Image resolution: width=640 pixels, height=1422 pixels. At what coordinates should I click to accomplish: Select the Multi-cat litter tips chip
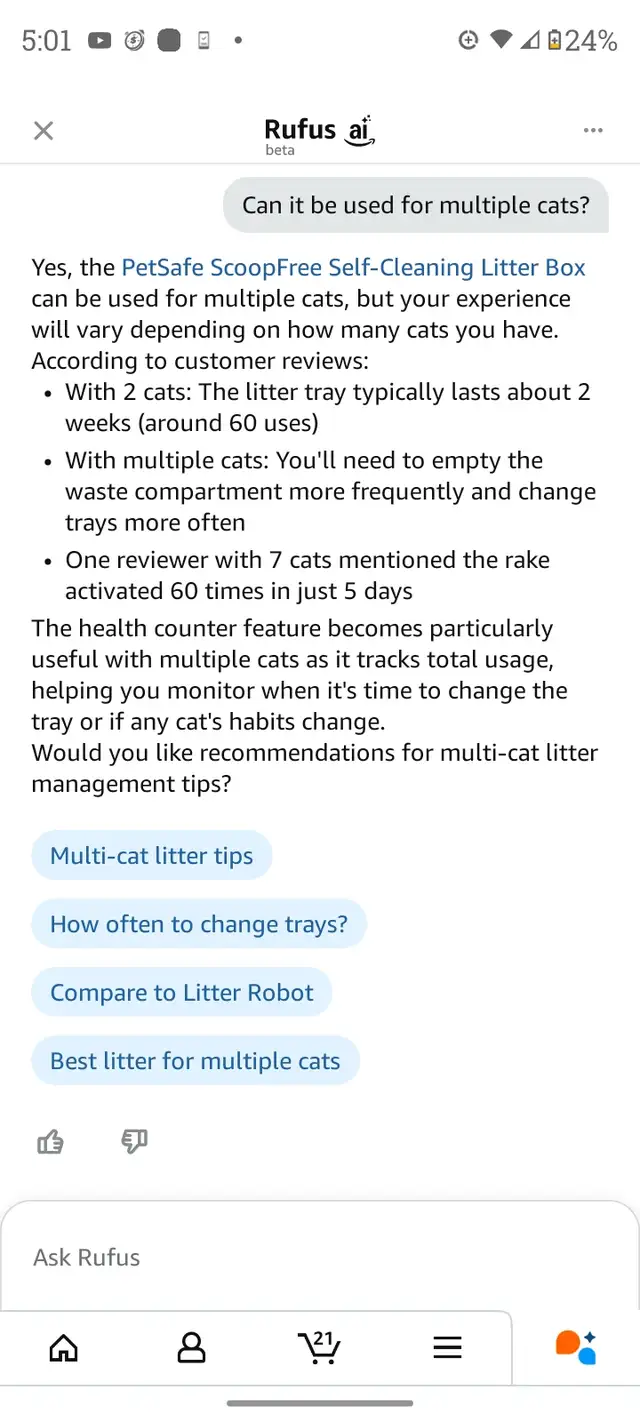point(152,856)
